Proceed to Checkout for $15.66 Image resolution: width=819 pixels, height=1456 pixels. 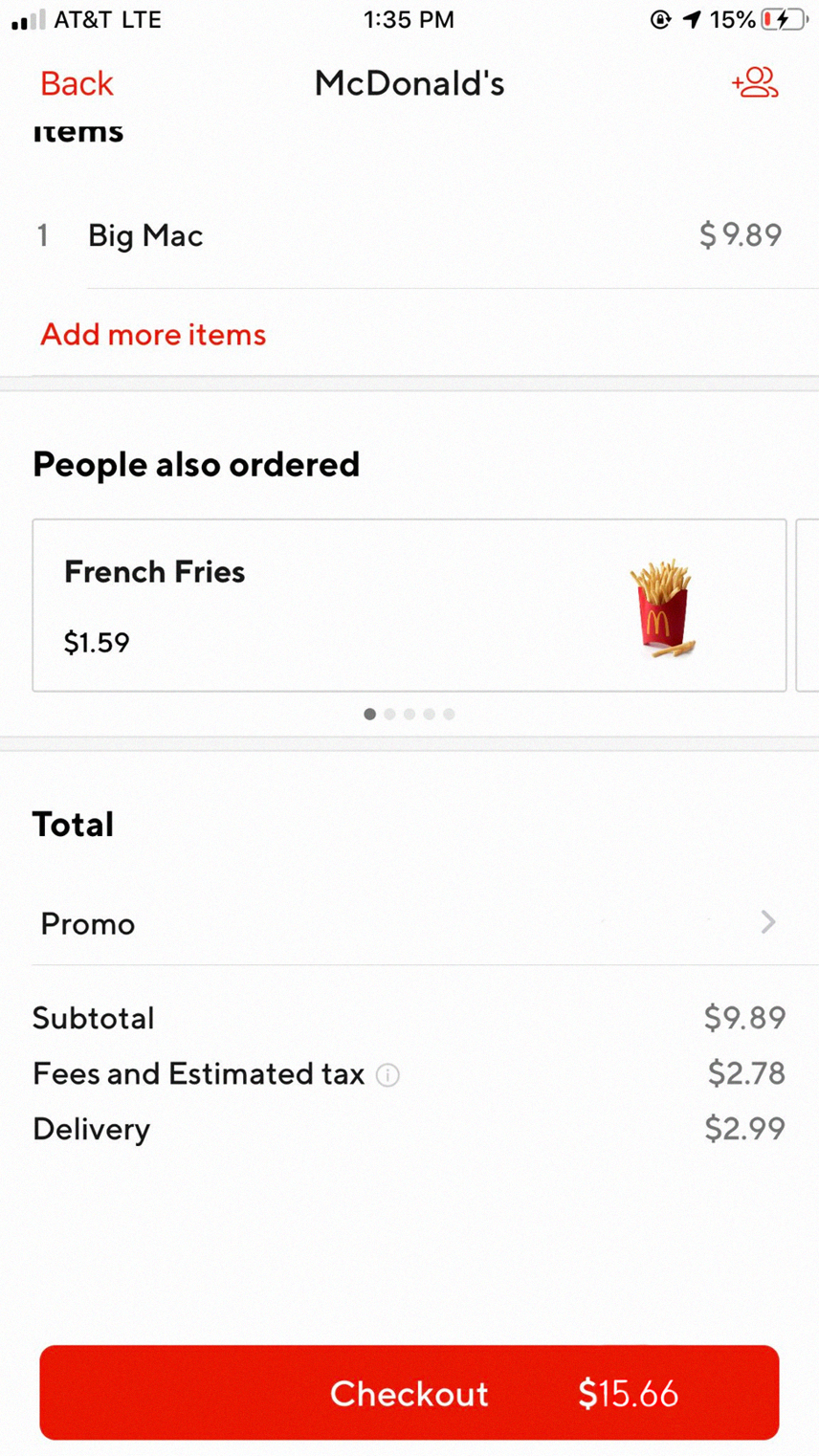tap(409, 1393)
